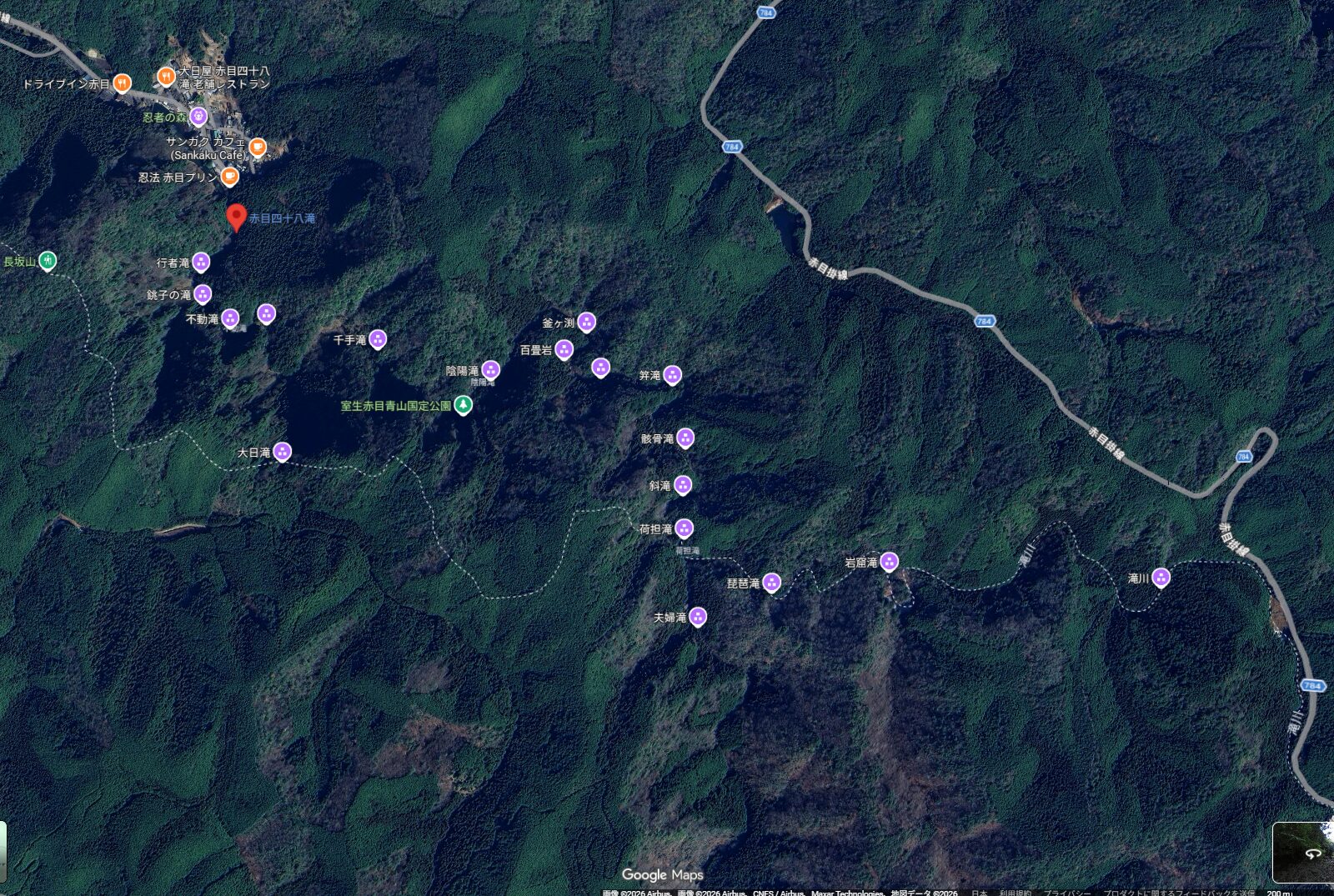Image resolution: width=1334 pixels, height=896 pixels.
Task: Tap the 行者滝 waterfall pin
Action: (201, 262)
